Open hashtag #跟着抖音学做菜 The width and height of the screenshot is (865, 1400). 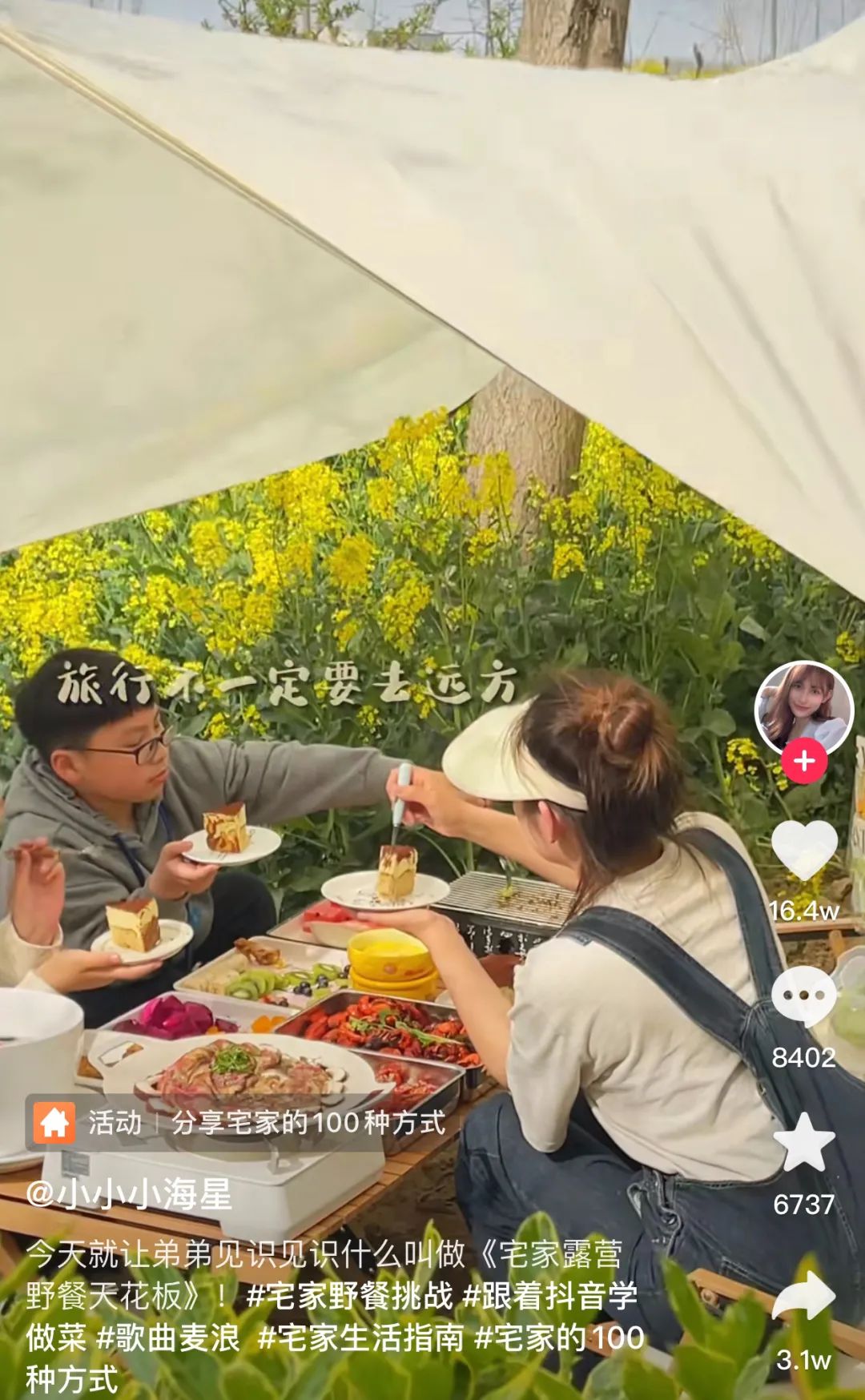pos(550,1296)
